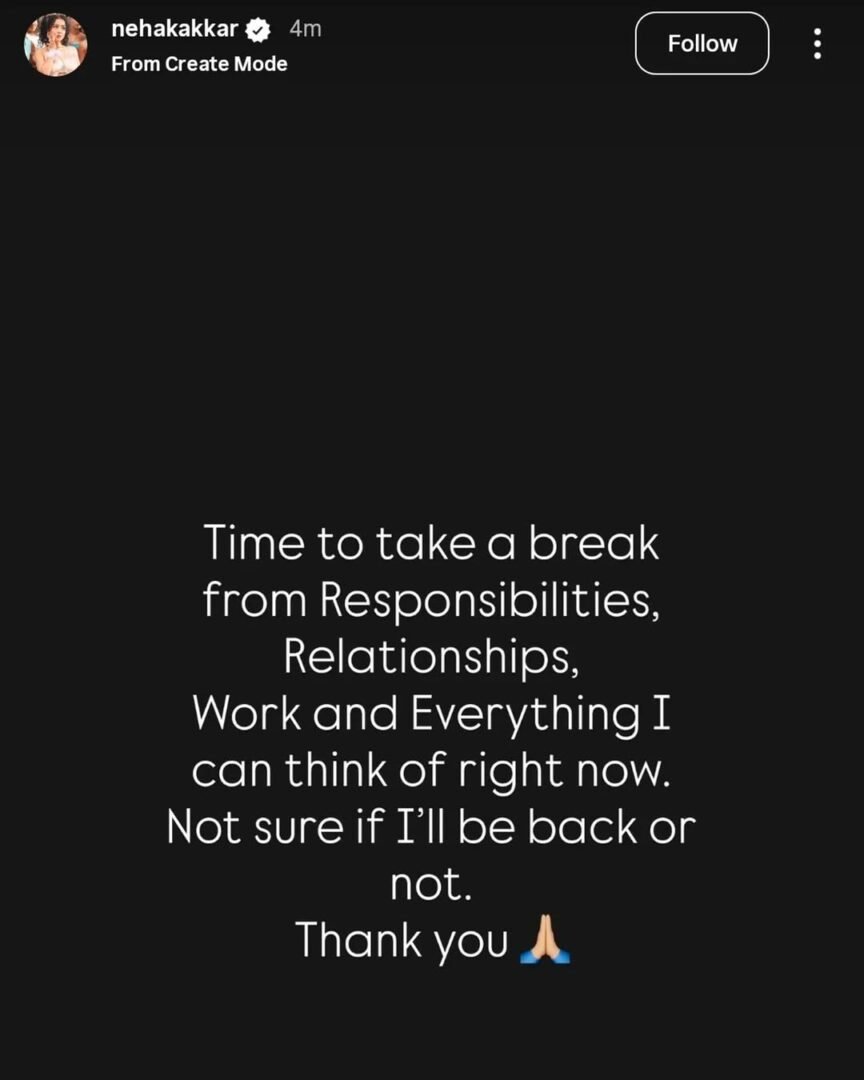Viewport: 864px width, 1080px height.
Task: Open the three-dot overflow menu
Action: point(817,43)
